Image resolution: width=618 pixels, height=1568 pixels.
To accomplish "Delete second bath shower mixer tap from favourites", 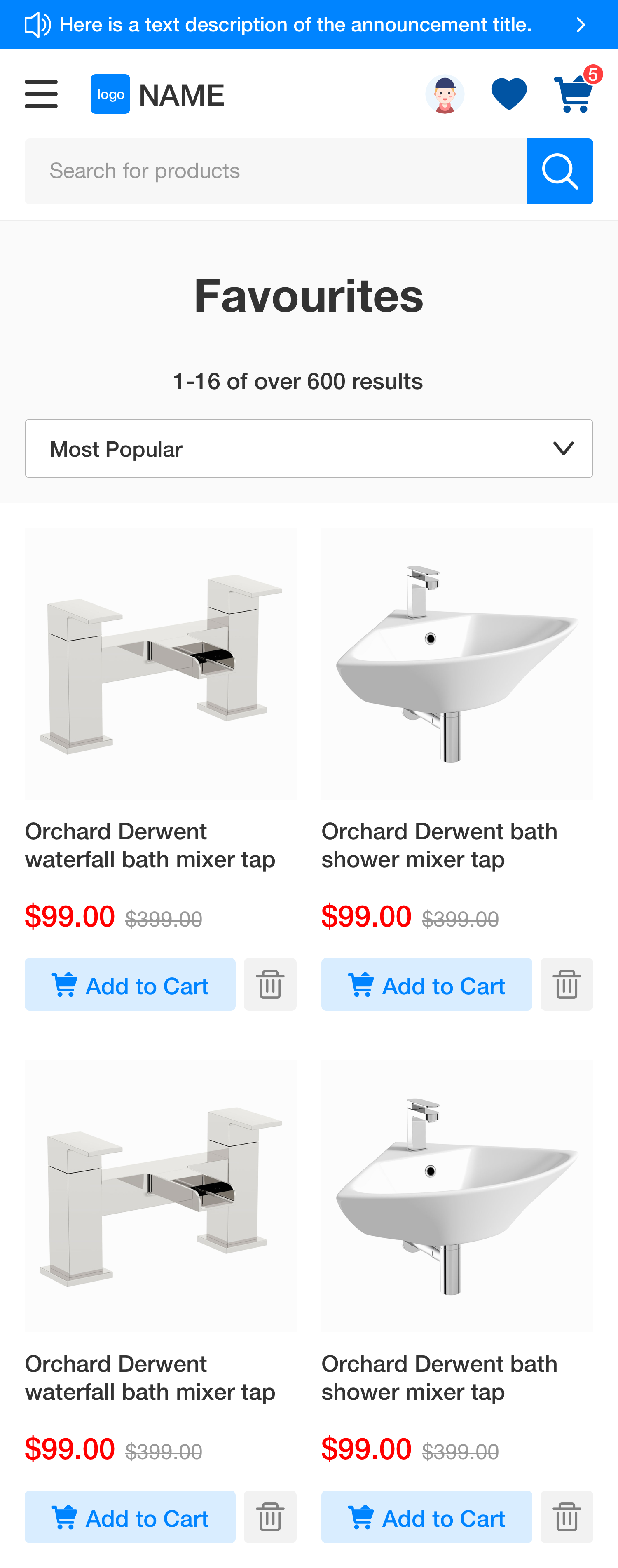I will pos(566,1517).
